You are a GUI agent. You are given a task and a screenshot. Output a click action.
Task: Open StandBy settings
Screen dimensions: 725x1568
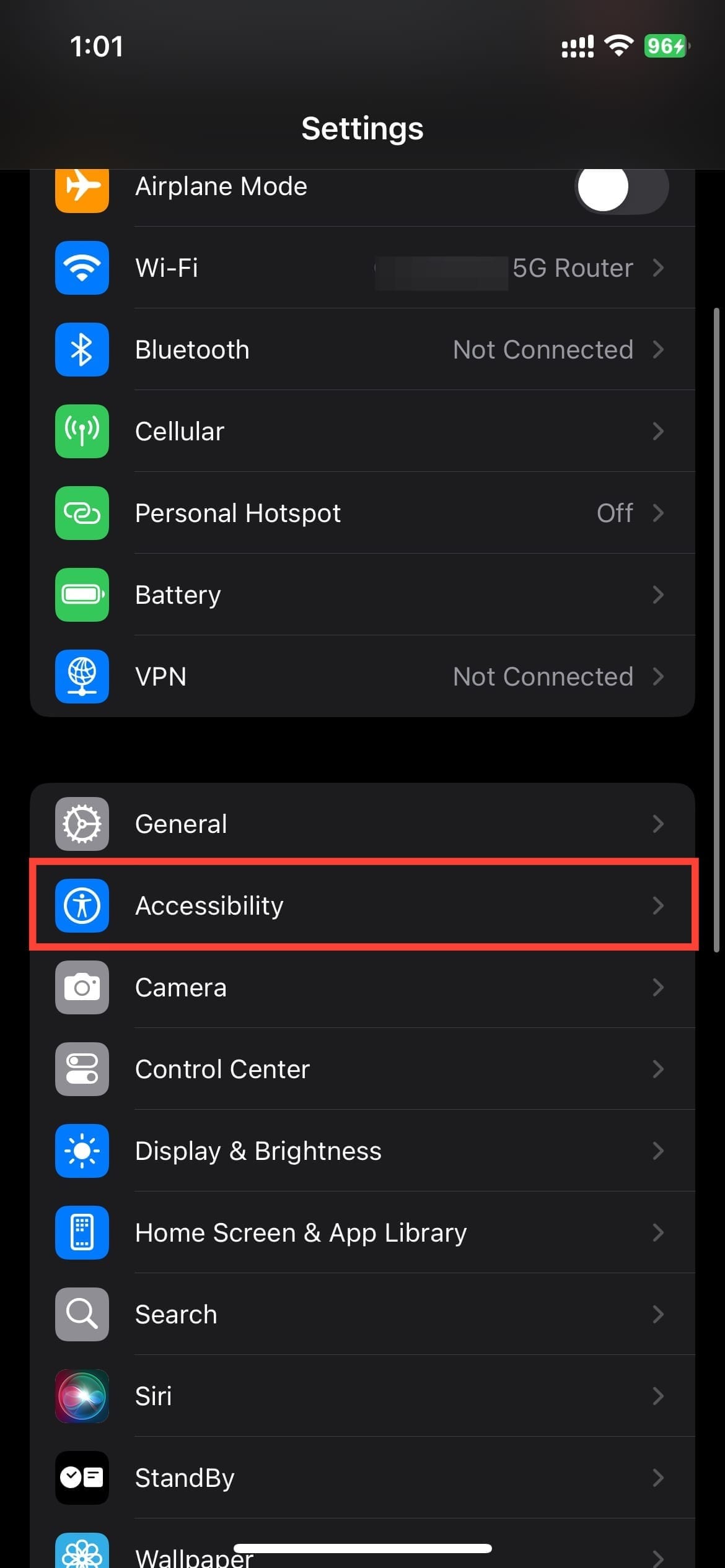[362, 1478]
